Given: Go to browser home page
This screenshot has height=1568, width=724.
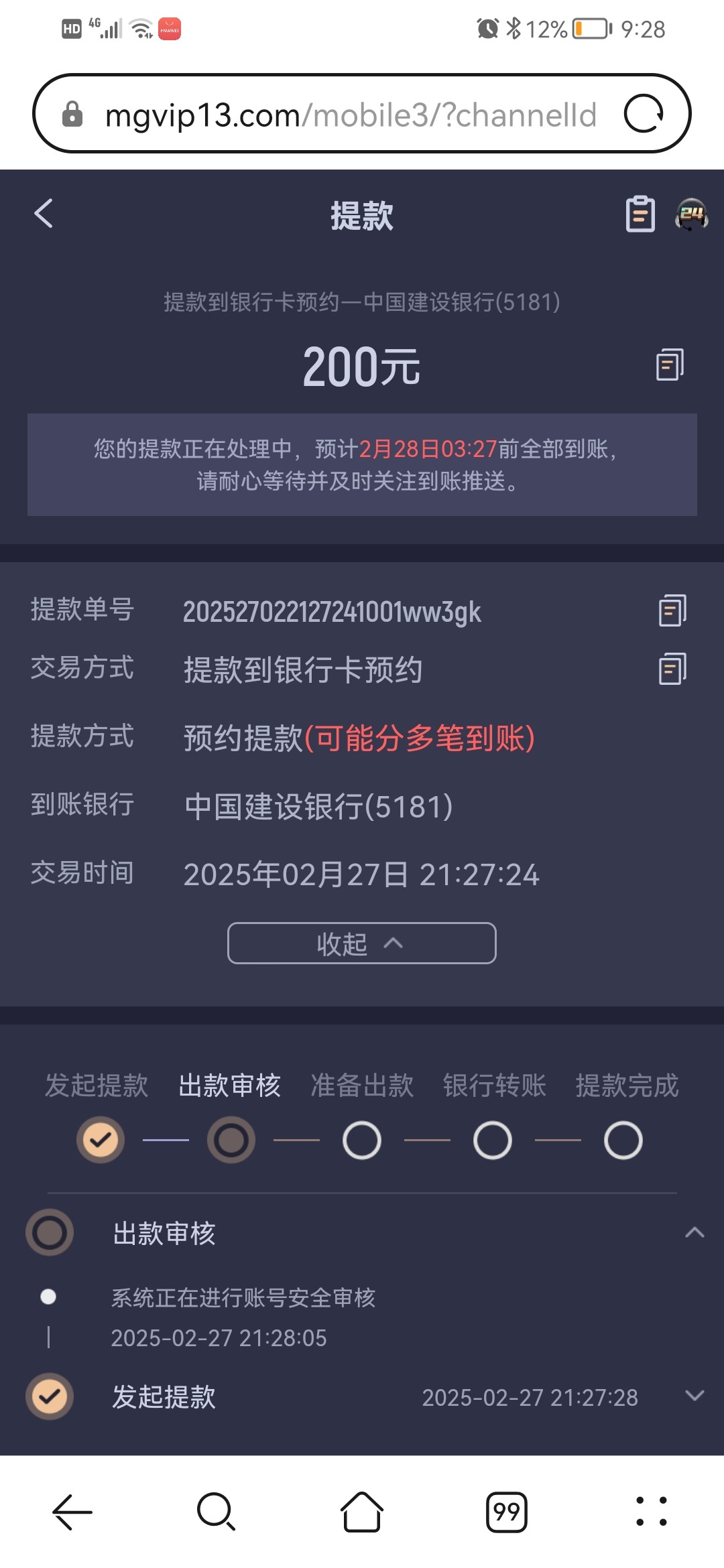Looking at the screenshot, I should [362, 1512].
